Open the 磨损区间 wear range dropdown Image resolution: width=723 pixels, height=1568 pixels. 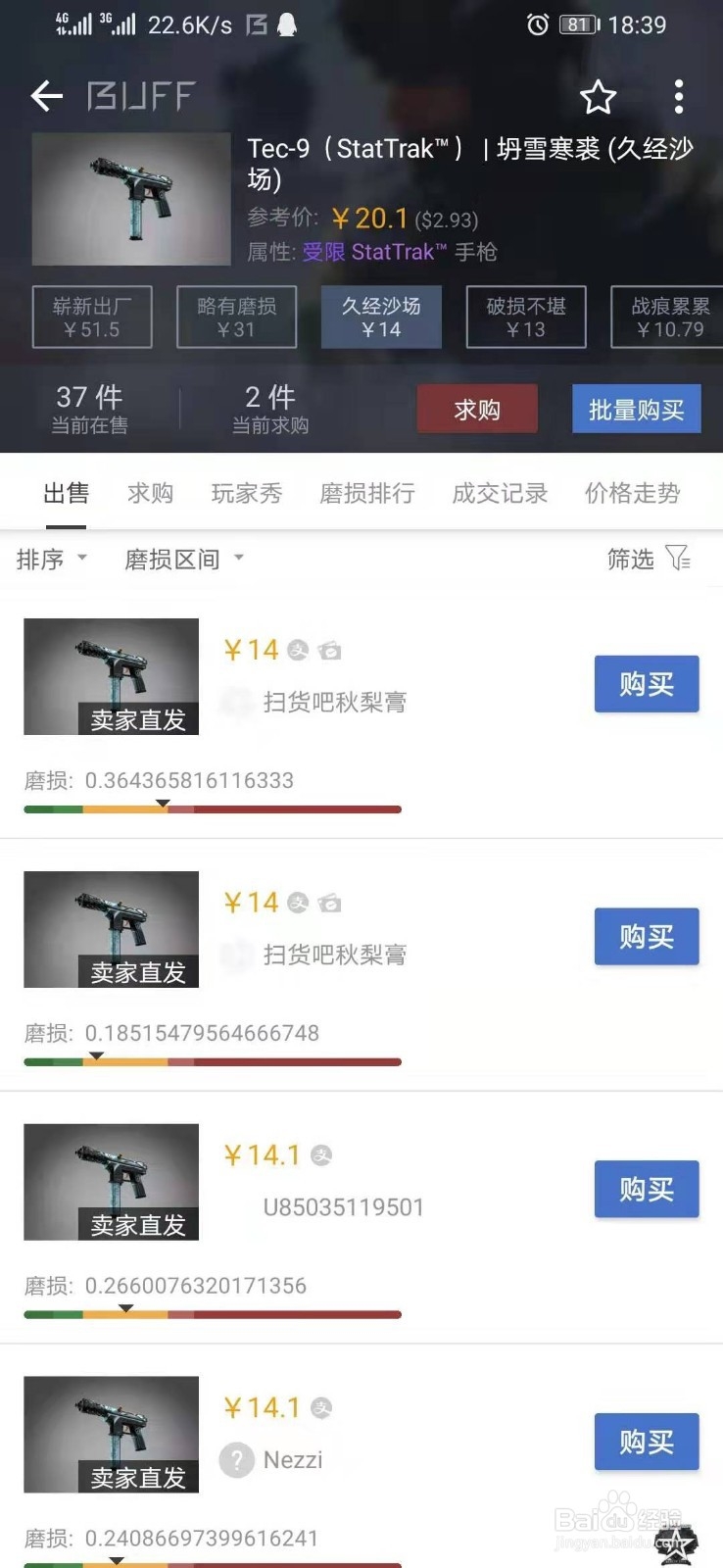[x=184, y=558]
